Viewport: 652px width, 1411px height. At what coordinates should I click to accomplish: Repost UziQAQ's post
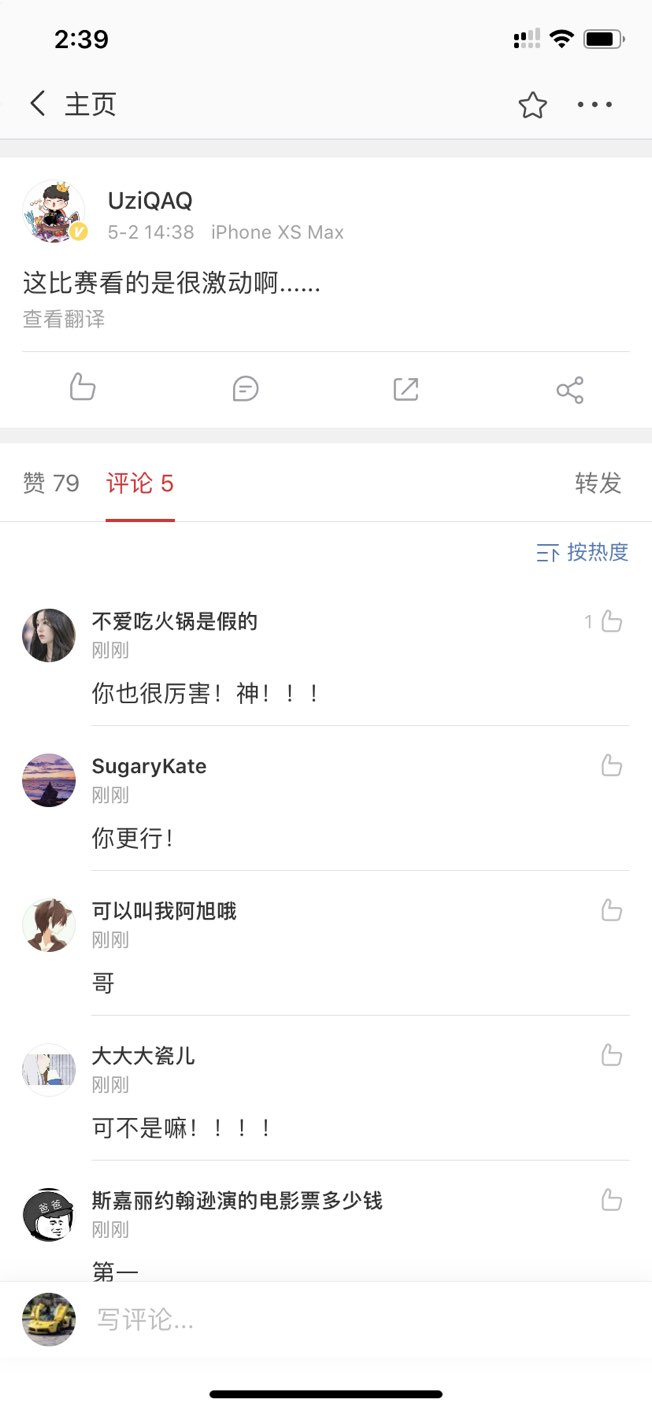click(x=406, y=389)
